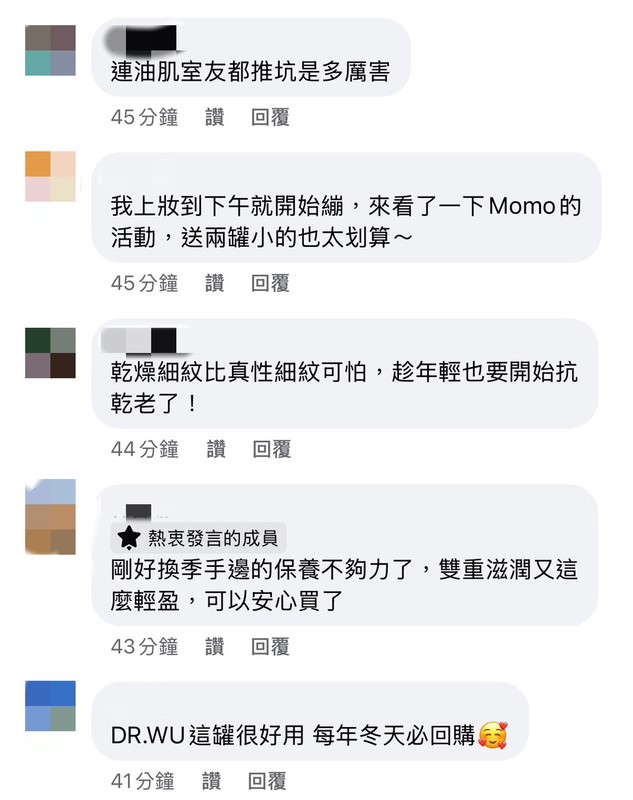Open avatar of the 熱衷發言的成員 commenter

point(50,516)
